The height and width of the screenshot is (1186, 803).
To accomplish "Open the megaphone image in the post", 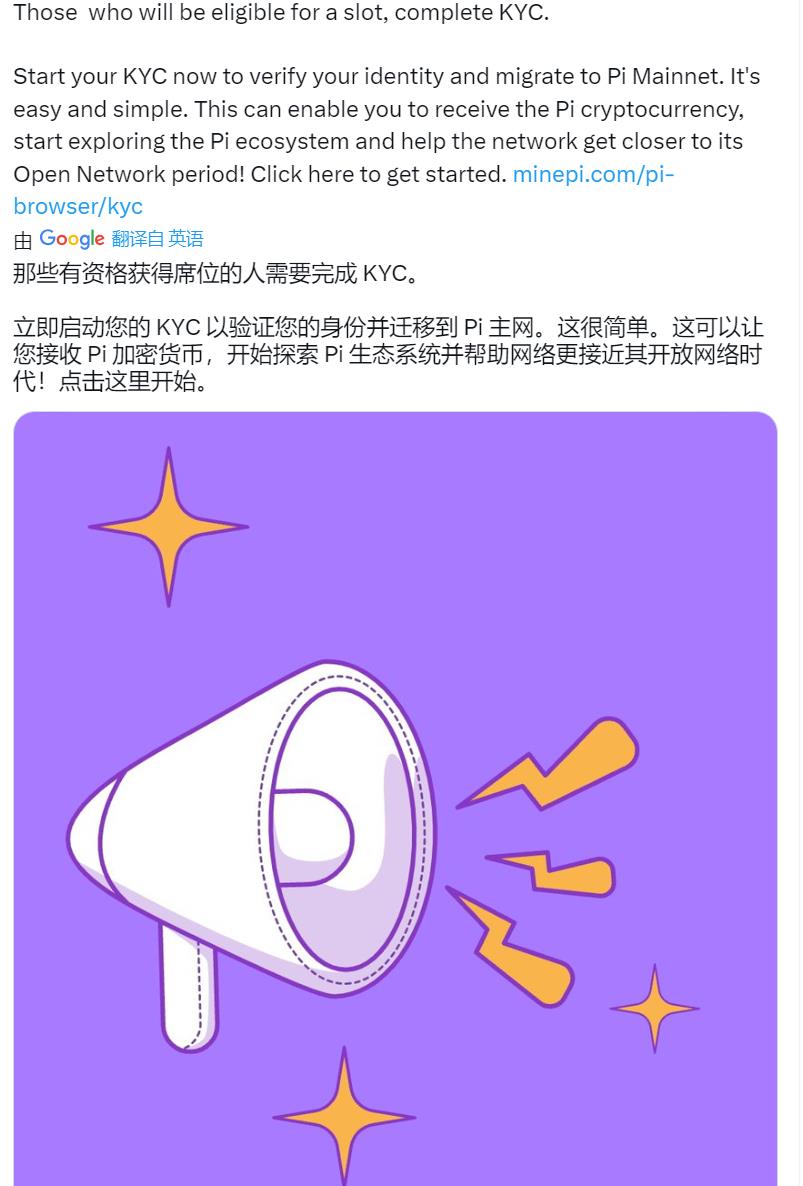I will click(x=395, y=800).
